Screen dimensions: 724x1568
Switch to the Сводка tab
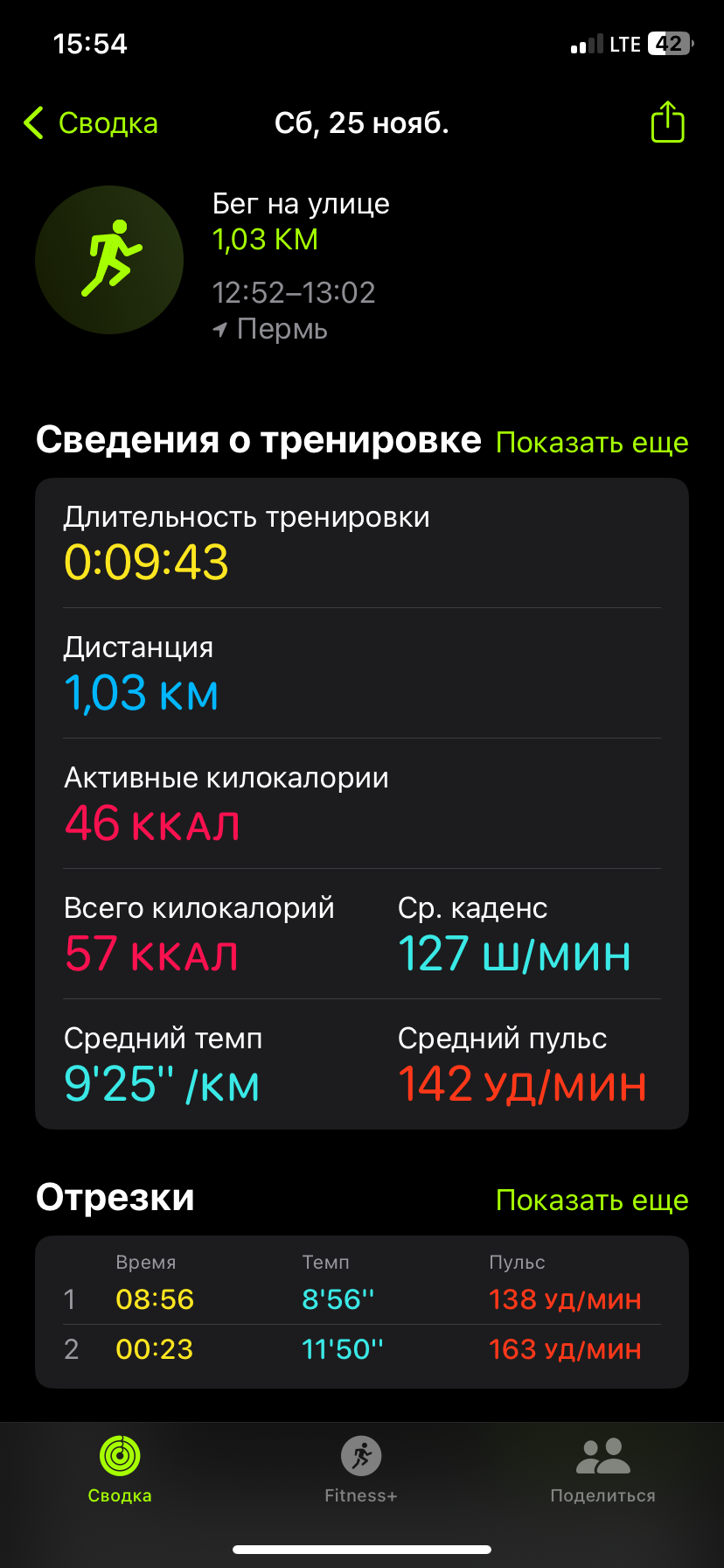(120, 1470)
